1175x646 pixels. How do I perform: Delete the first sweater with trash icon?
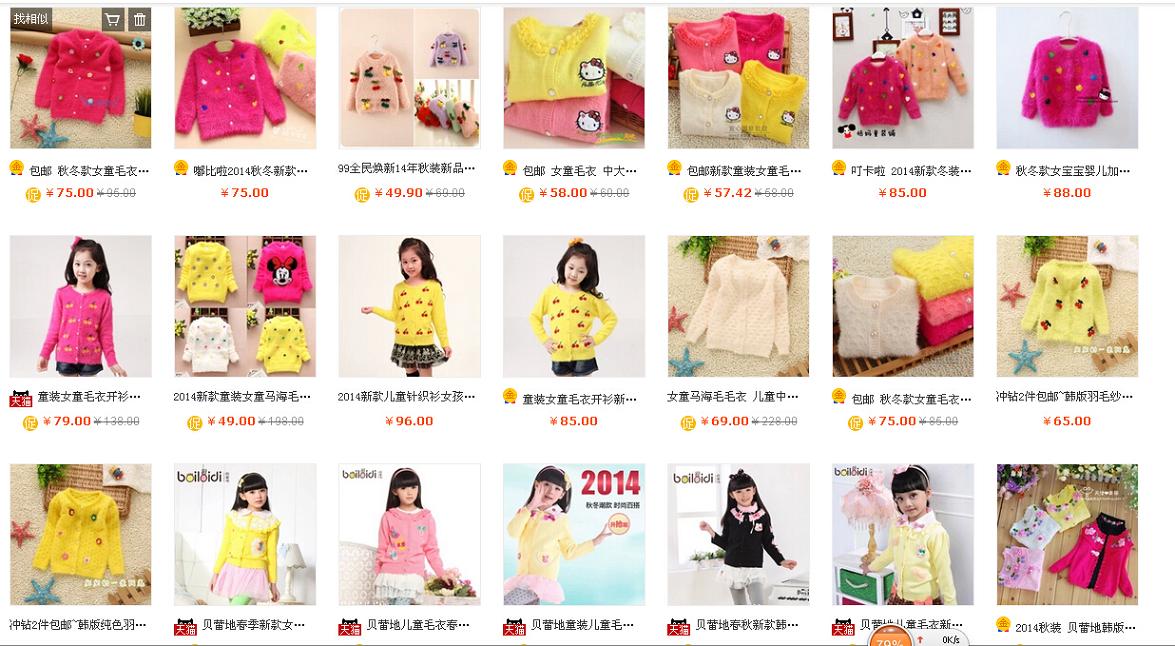[x=140, y=19]
